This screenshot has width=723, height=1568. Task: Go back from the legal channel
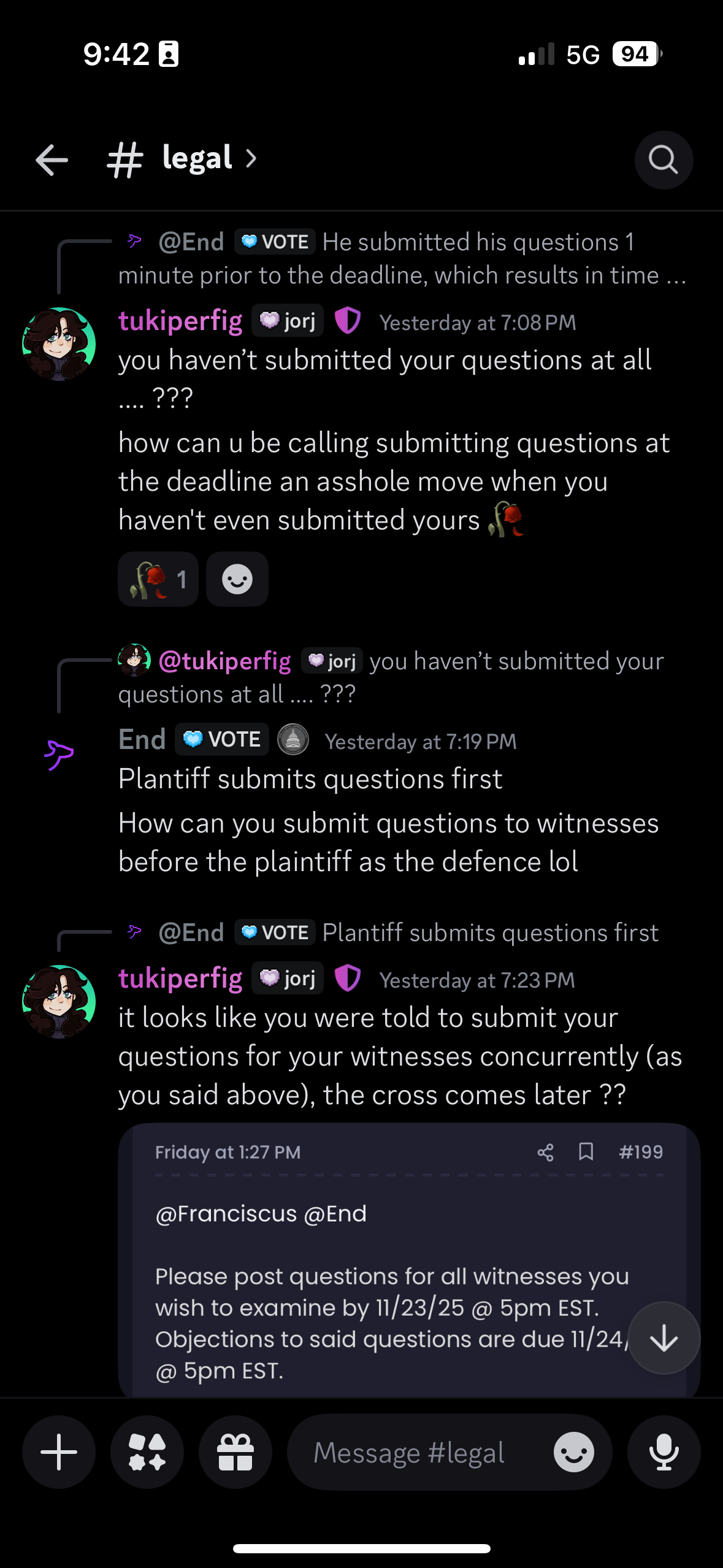tap(52, 160)
